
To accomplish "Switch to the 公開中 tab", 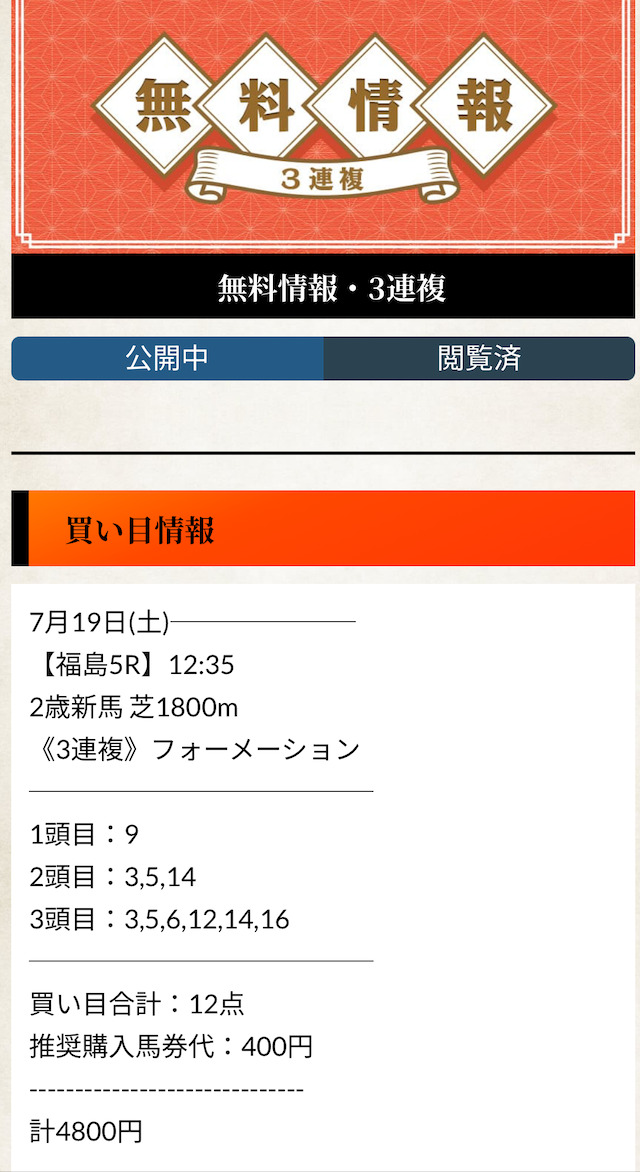I will [x=167, y=359].
